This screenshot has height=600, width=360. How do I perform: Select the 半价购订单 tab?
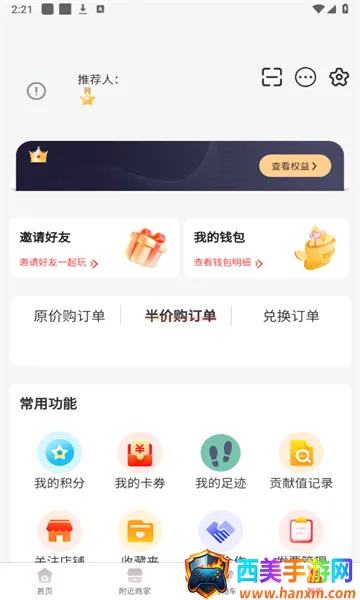click(x=180, y=316)
